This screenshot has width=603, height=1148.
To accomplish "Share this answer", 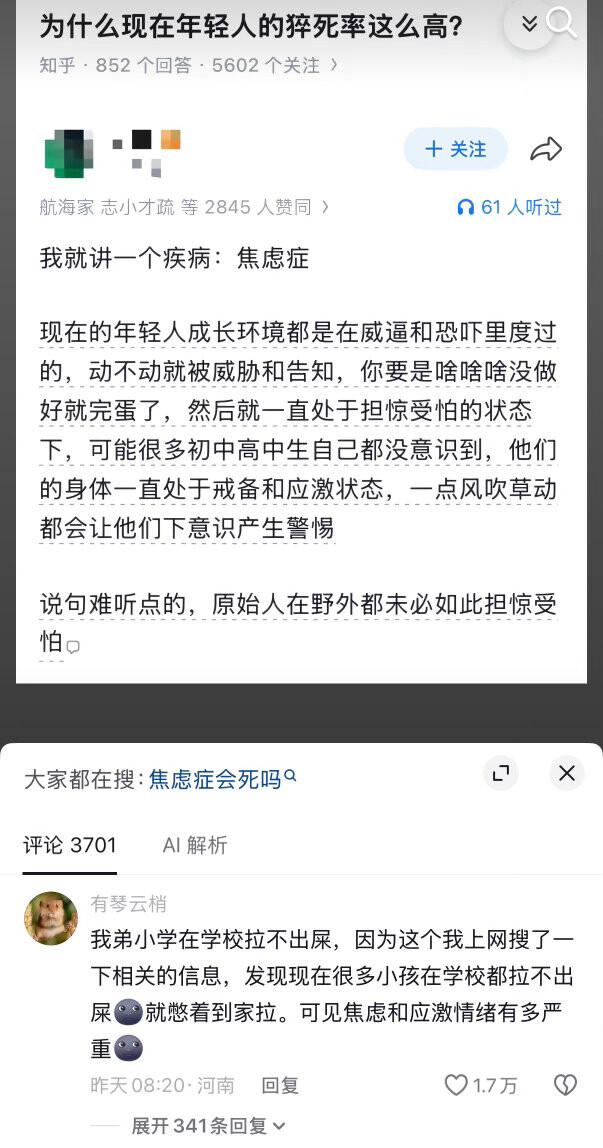I will click(546, 149).
